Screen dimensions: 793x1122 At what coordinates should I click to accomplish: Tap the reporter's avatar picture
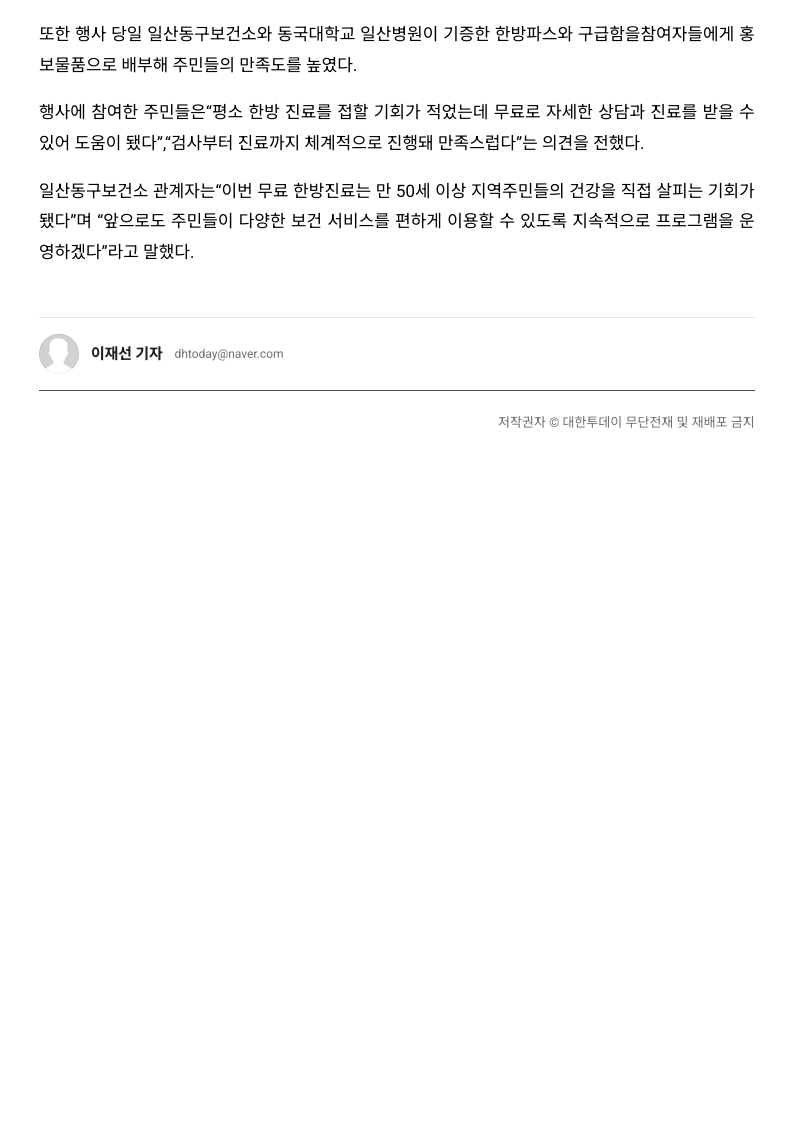click(59, 354)
